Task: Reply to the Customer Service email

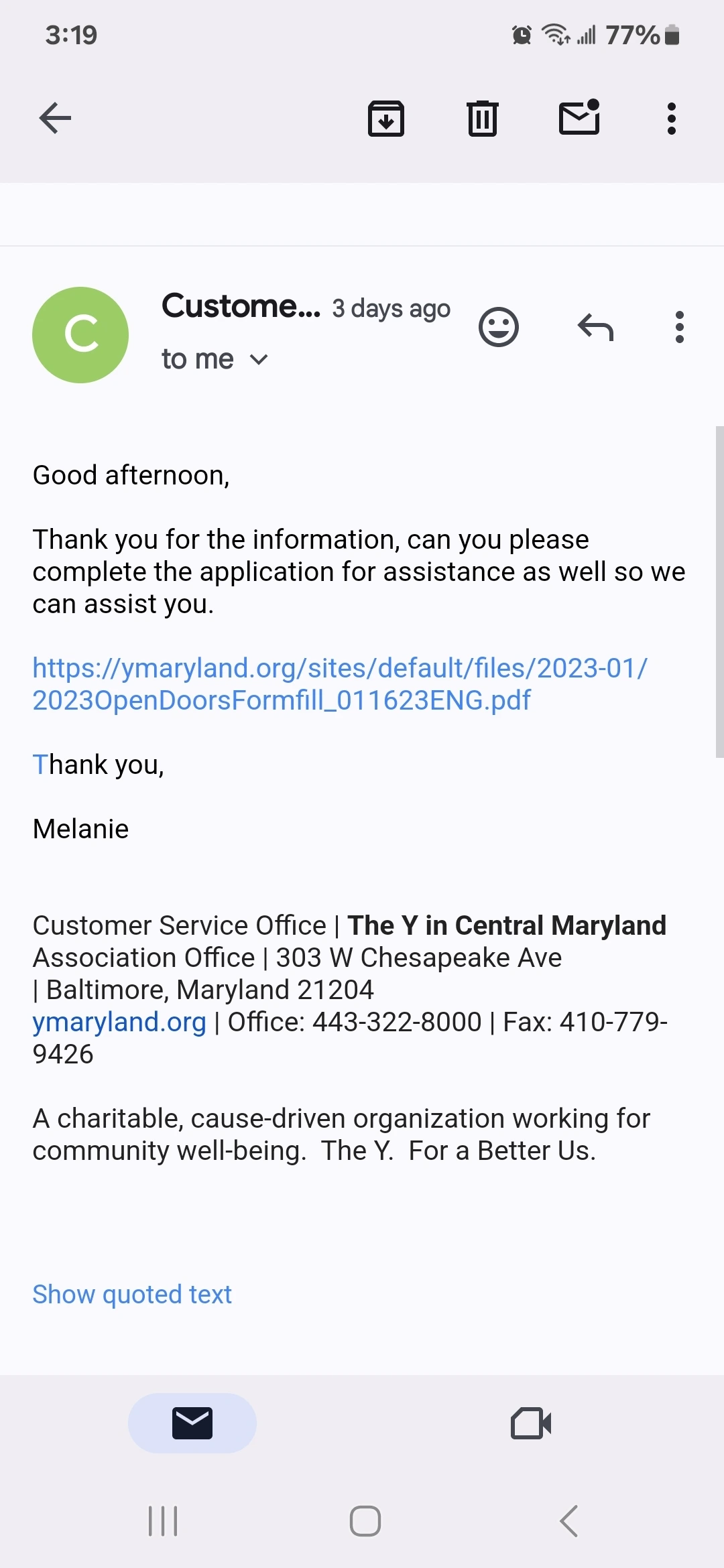Action: point(595,327)
